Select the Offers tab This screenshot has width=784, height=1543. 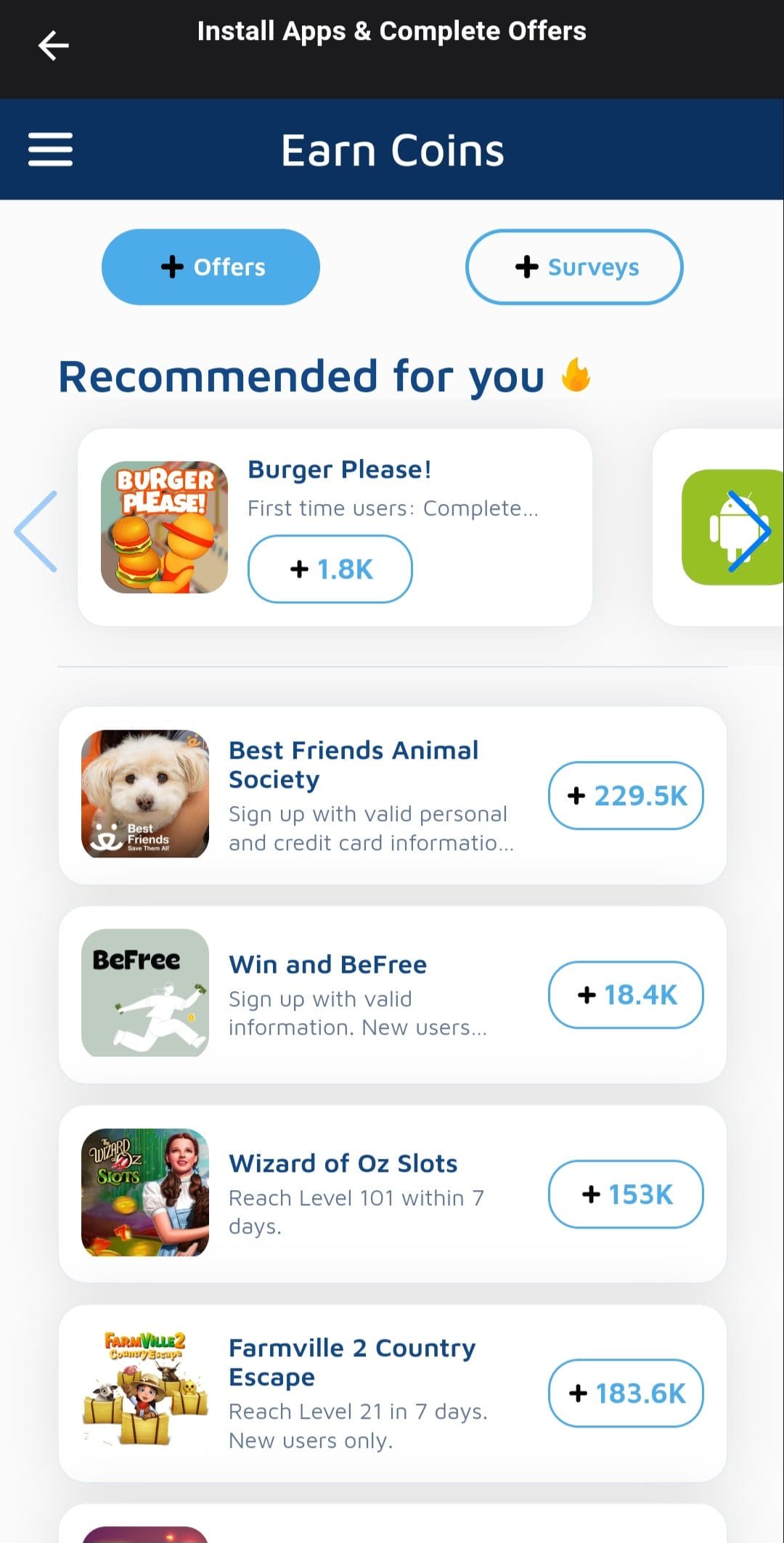click(211, 267)
